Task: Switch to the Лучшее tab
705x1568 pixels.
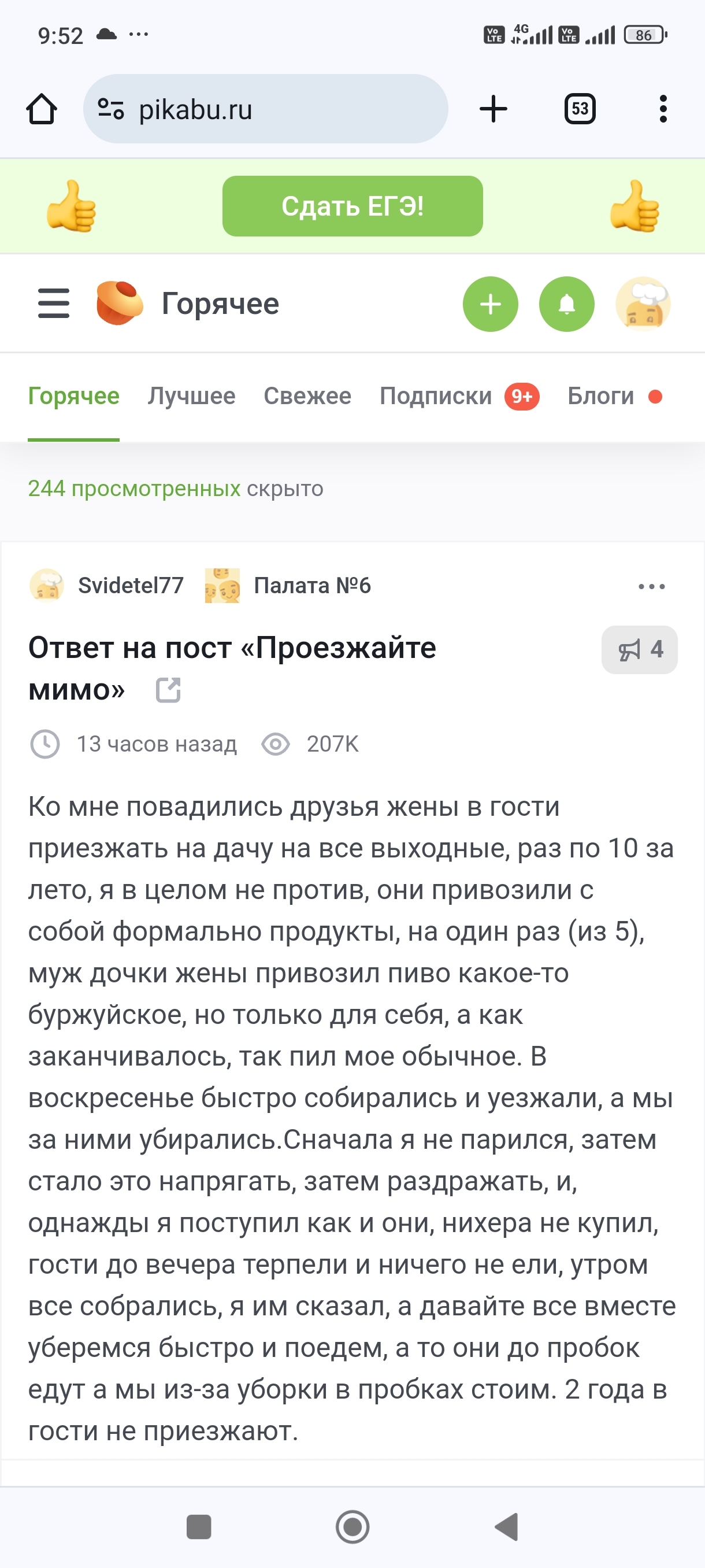Action: coord(191,396)
